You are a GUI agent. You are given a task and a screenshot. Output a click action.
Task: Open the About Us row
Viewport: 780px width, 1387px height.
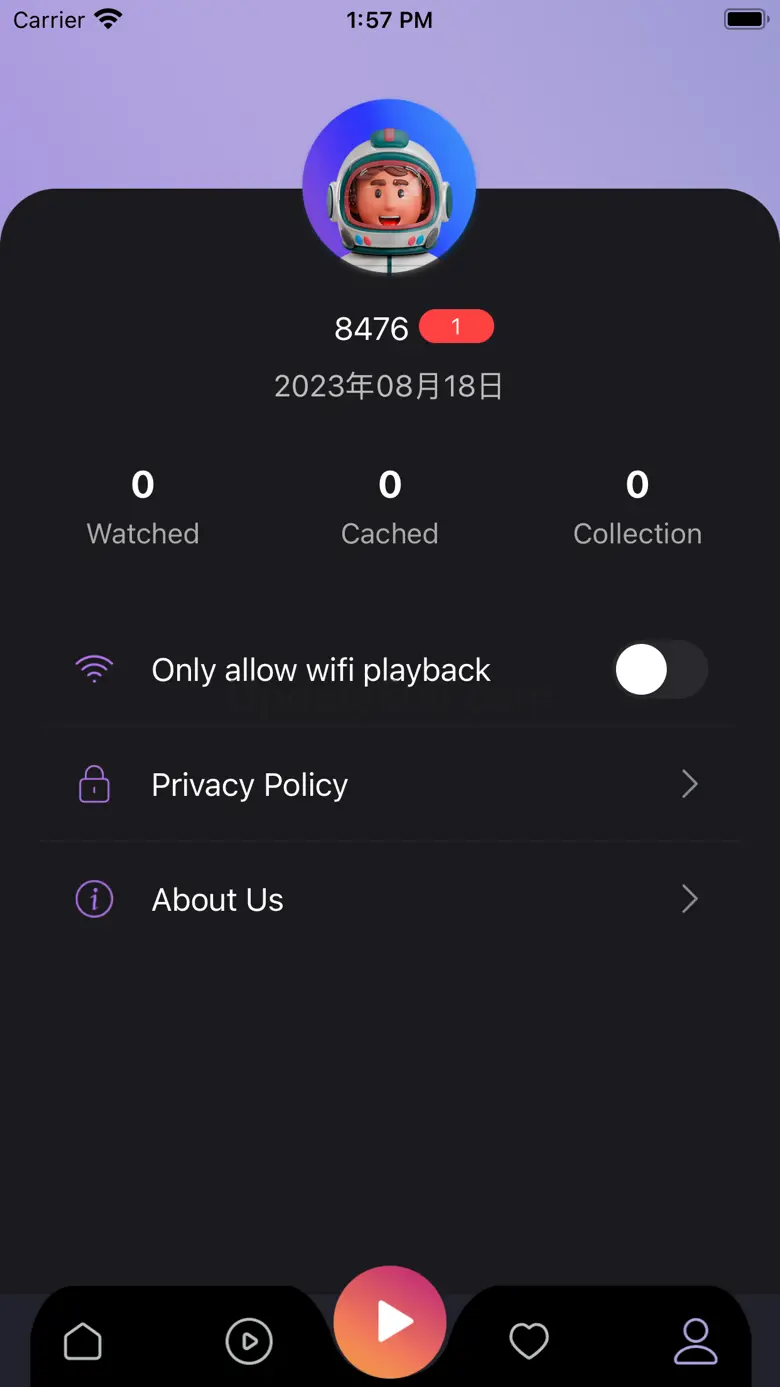coord(390,900)
